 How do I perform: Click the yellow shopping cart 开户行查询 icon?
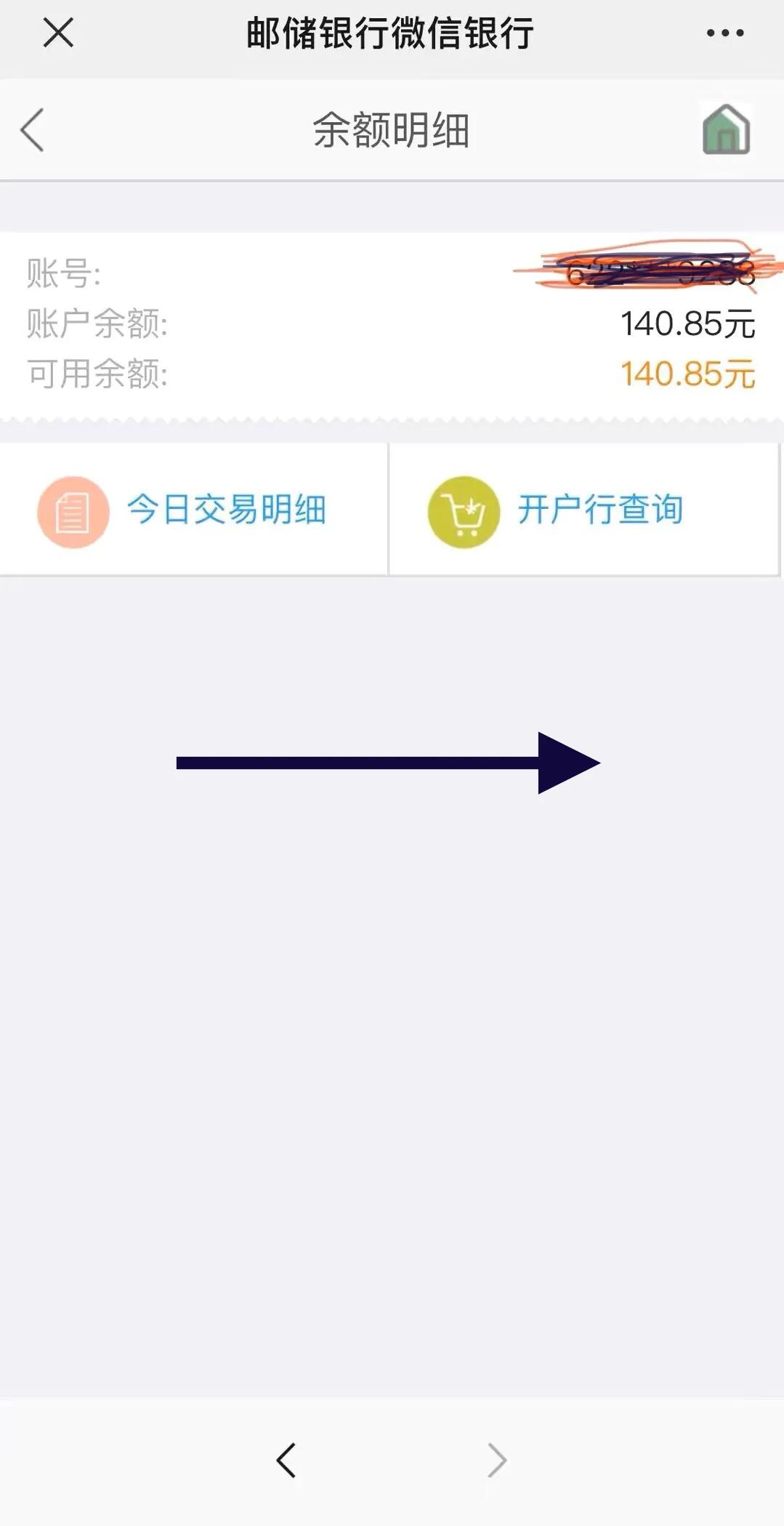(464, 510)
